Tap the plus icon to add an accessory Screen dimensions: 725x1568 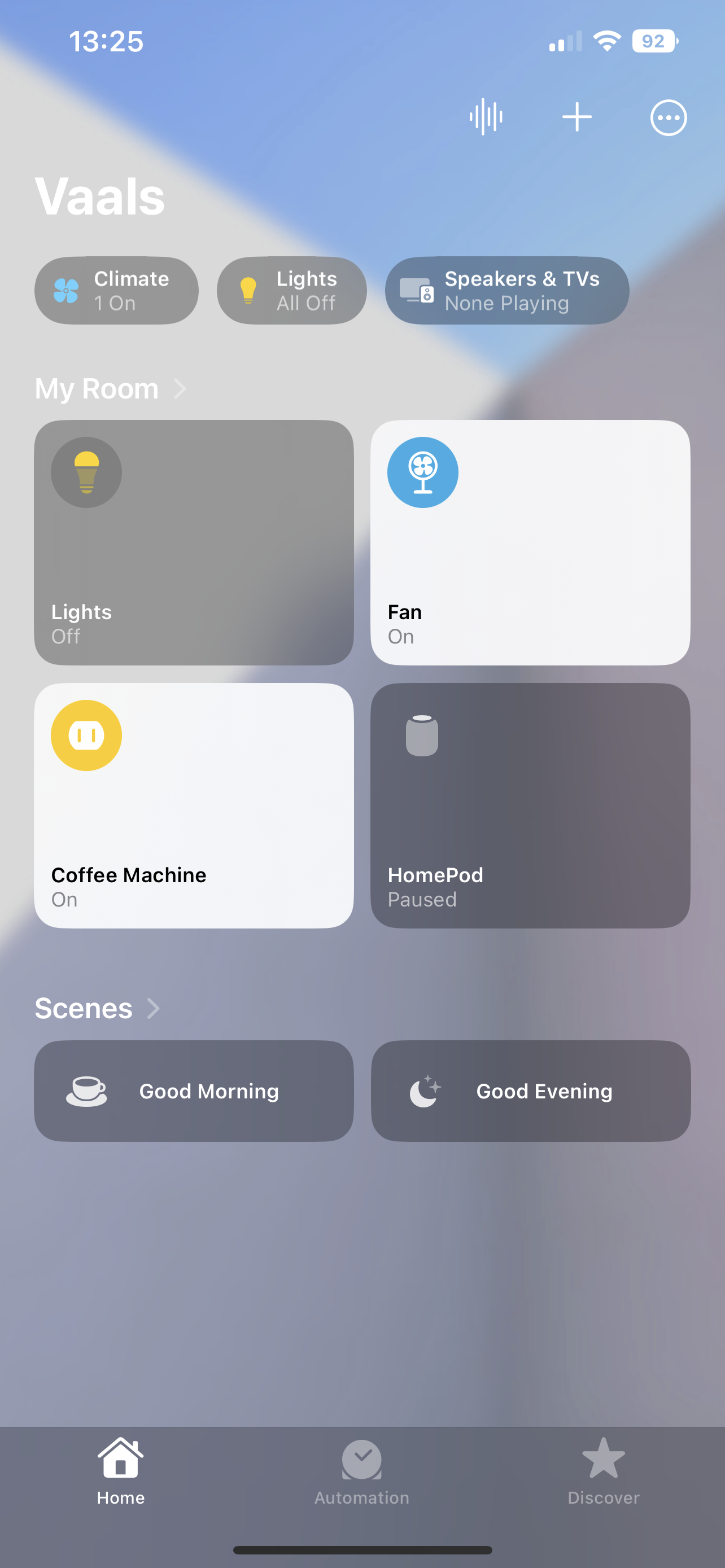tap(576, 116)
